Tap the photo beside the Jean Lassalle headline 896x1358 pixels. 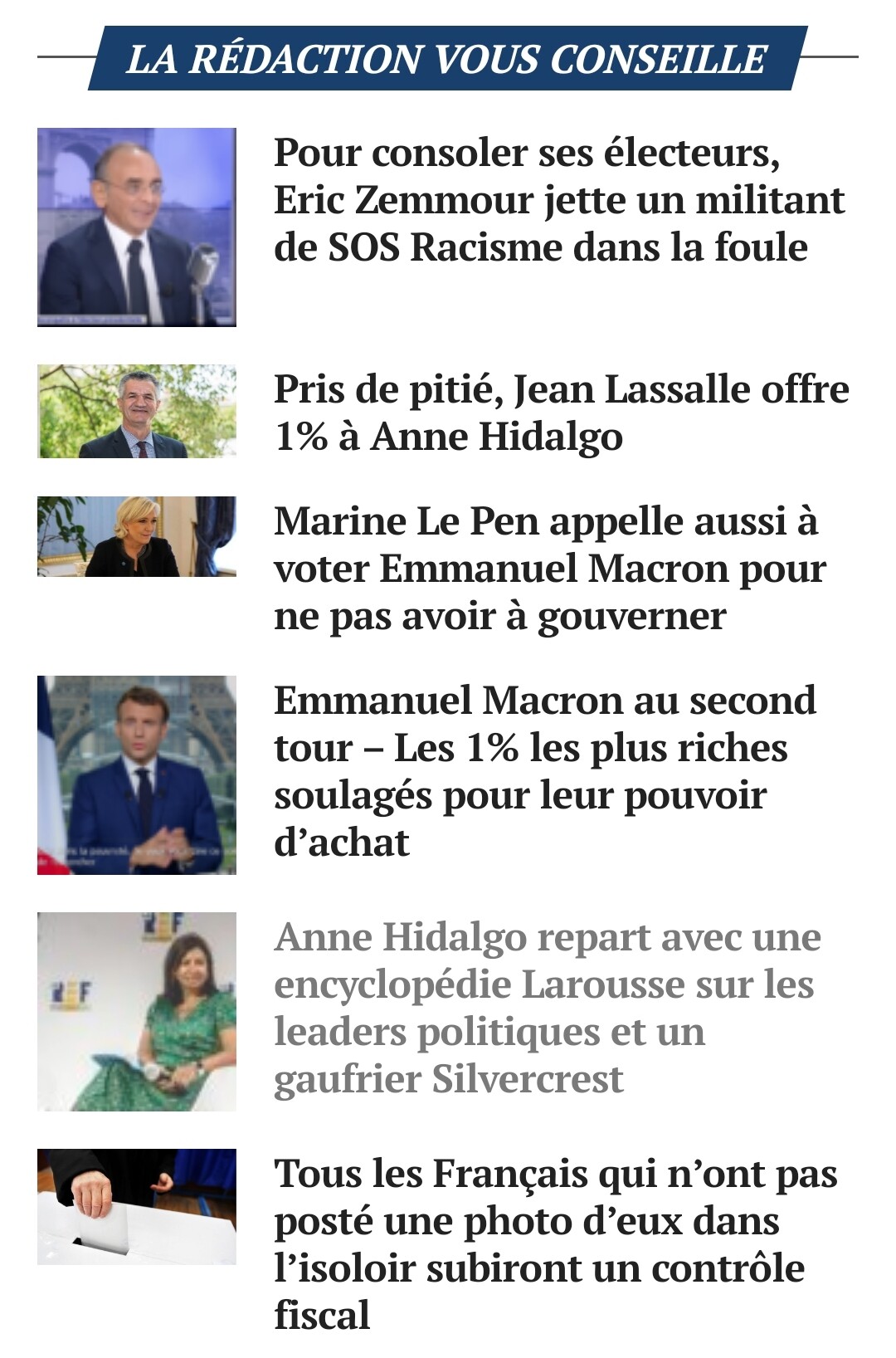click(137, 412)
